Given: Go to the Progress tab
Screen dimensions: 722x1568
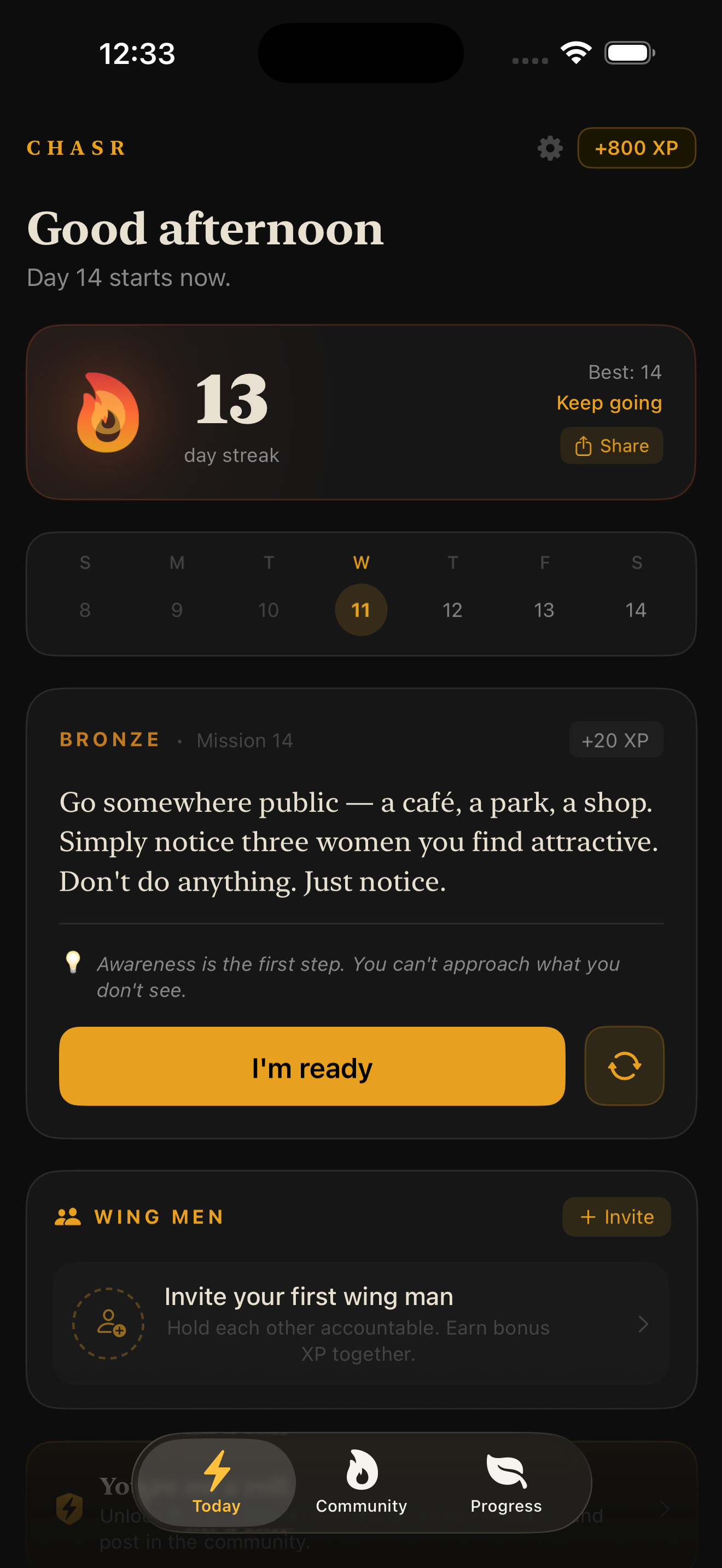Looking at the screenshot, I should [x=506, y=1482].
